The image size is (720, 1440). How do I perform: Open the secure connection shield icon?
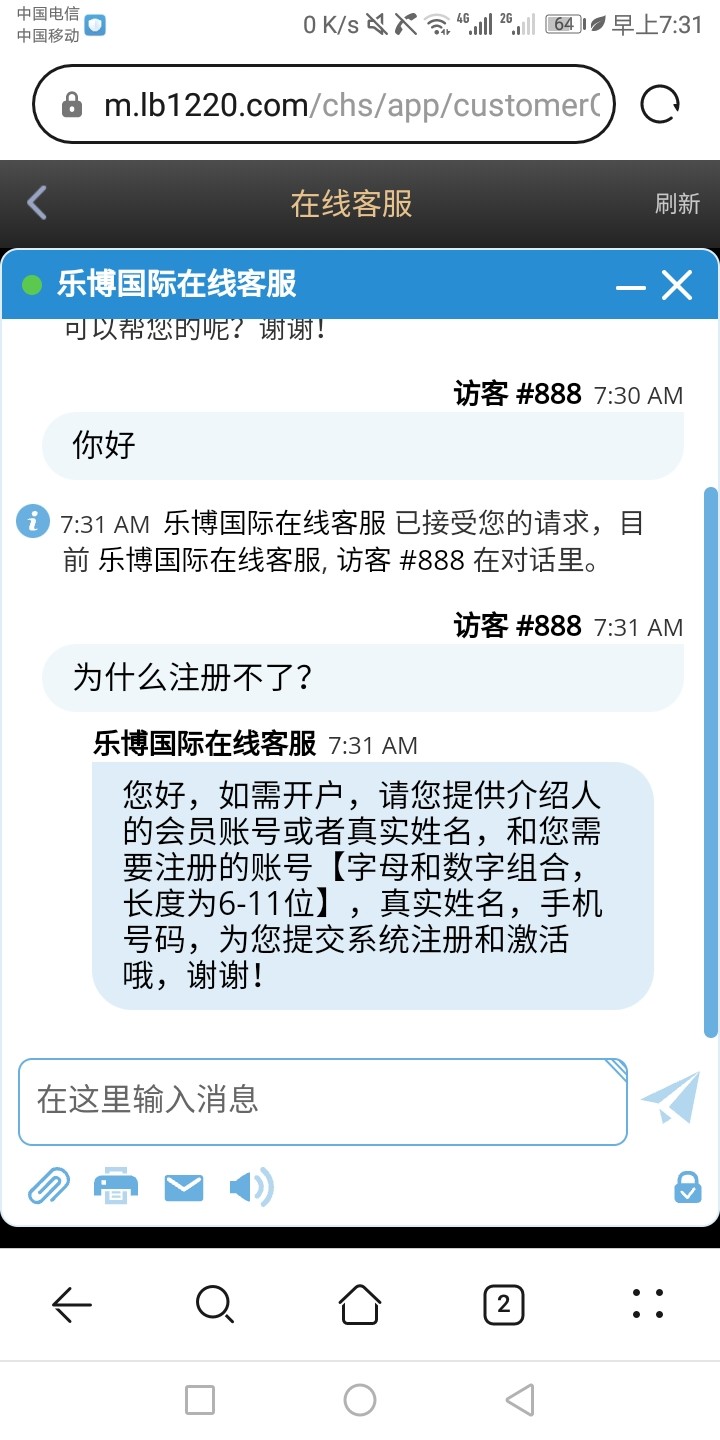click(x=686, y=1186)
